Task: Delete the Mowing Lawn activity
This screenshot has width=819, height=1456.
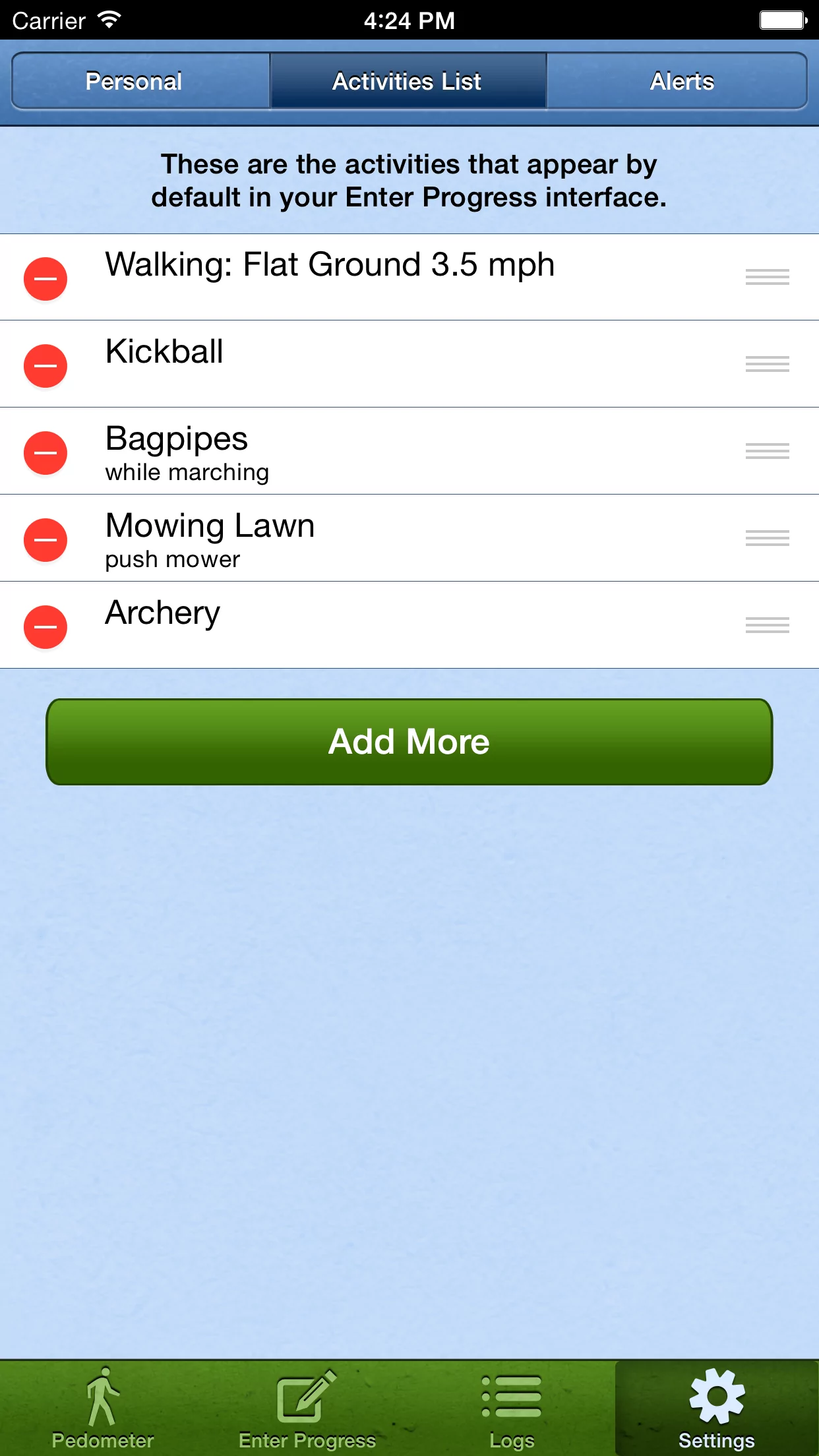Action: (x=45, y=540)
